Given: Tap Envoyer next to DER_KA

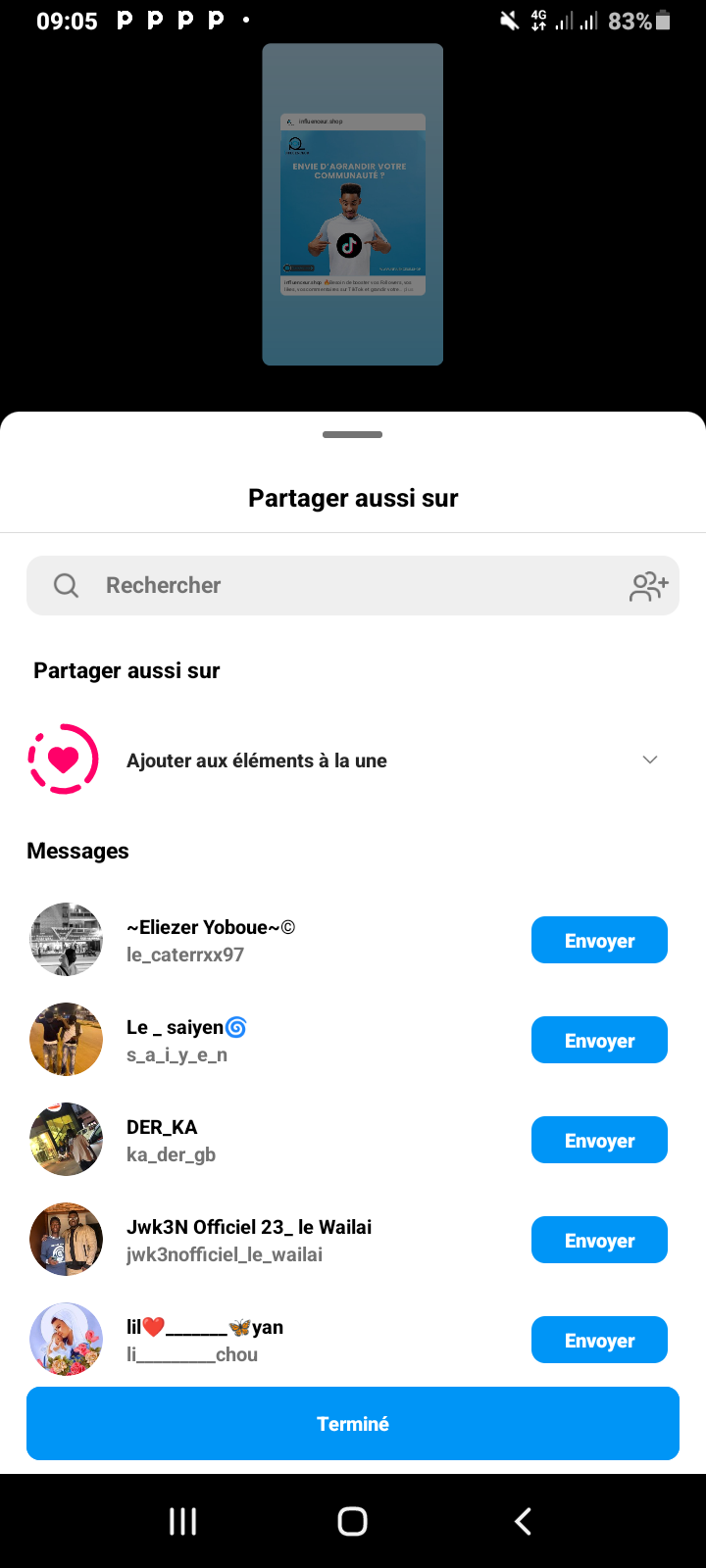Looking at the screenshot, I should coord(599,1141).
